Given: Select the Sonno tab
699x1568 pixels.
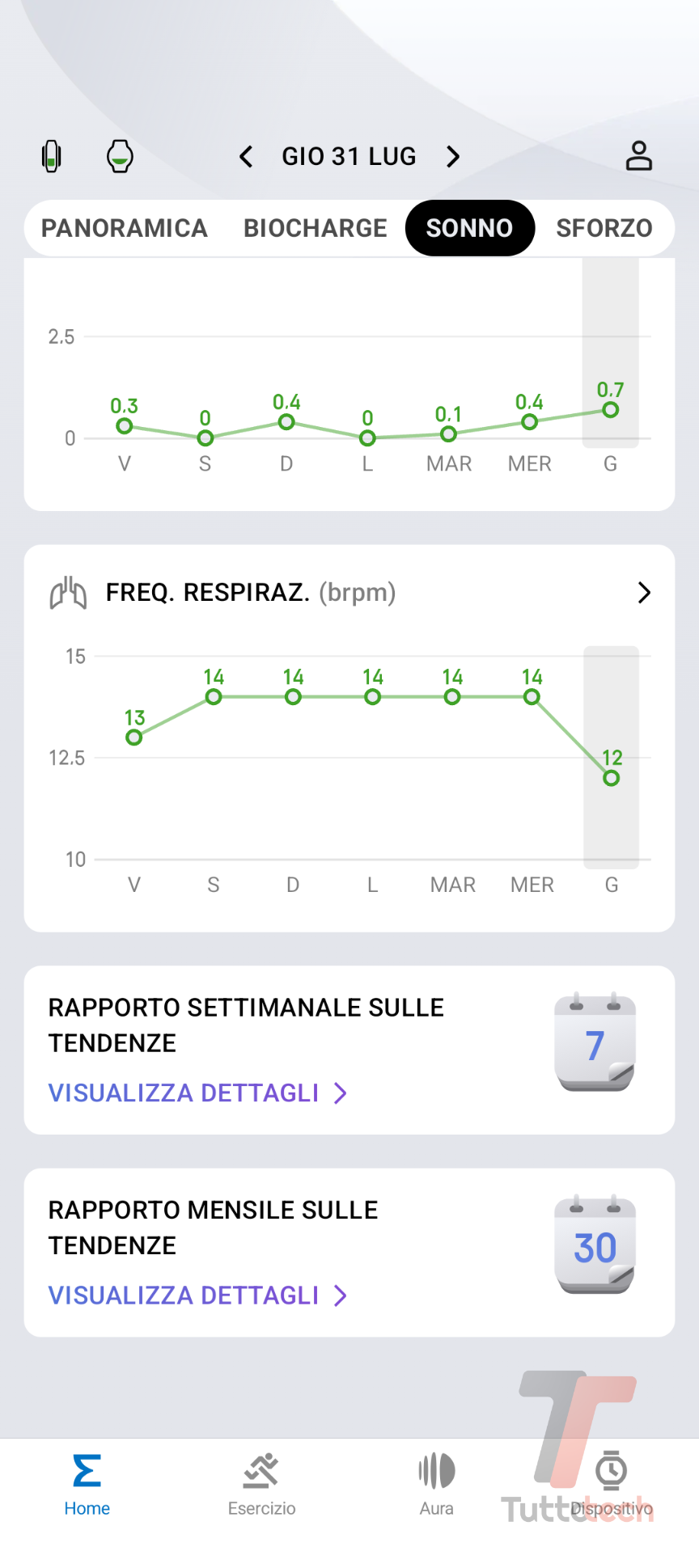Looking at the screenshot, I should coord(469,228).
